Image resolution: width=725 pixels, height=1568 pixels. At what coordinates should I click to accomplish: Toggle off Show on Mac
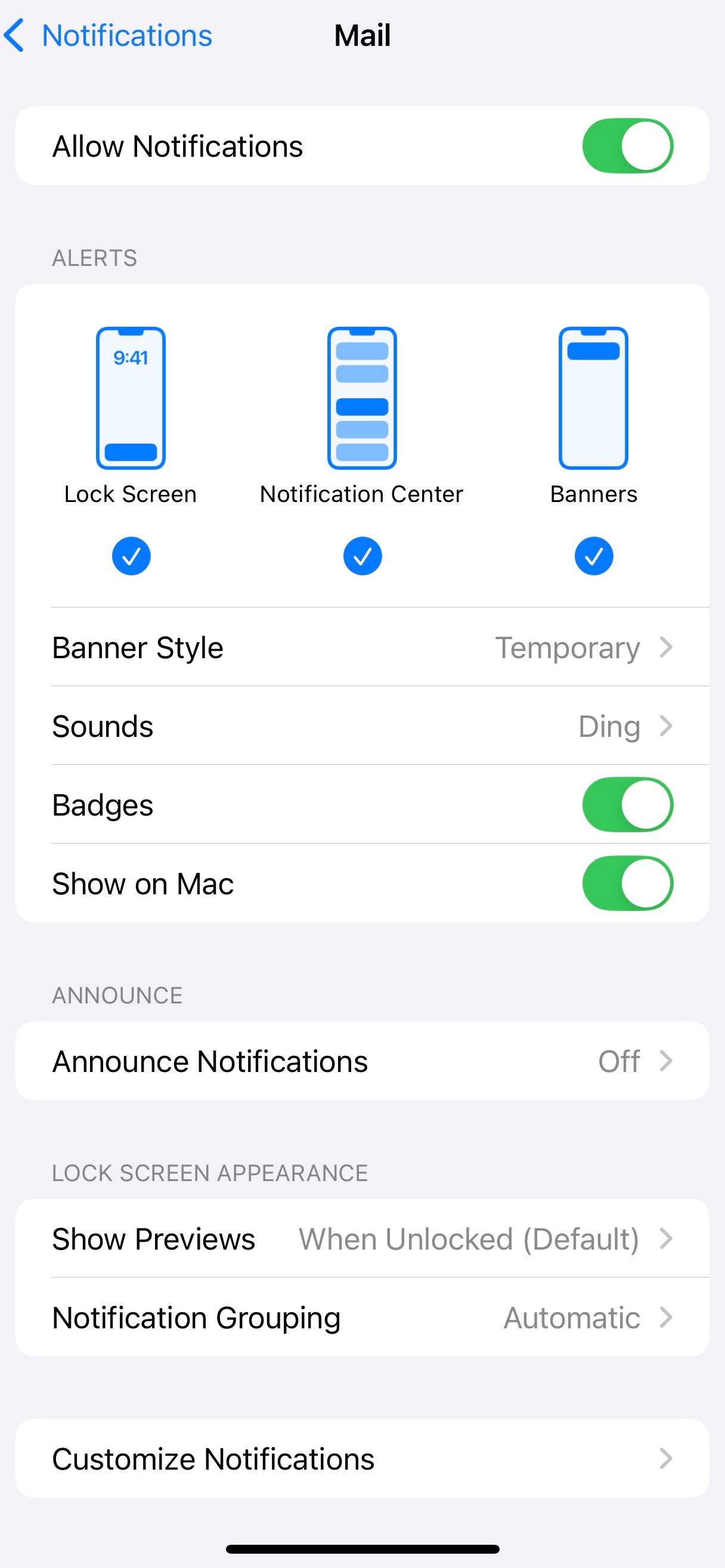pos(627,882)
